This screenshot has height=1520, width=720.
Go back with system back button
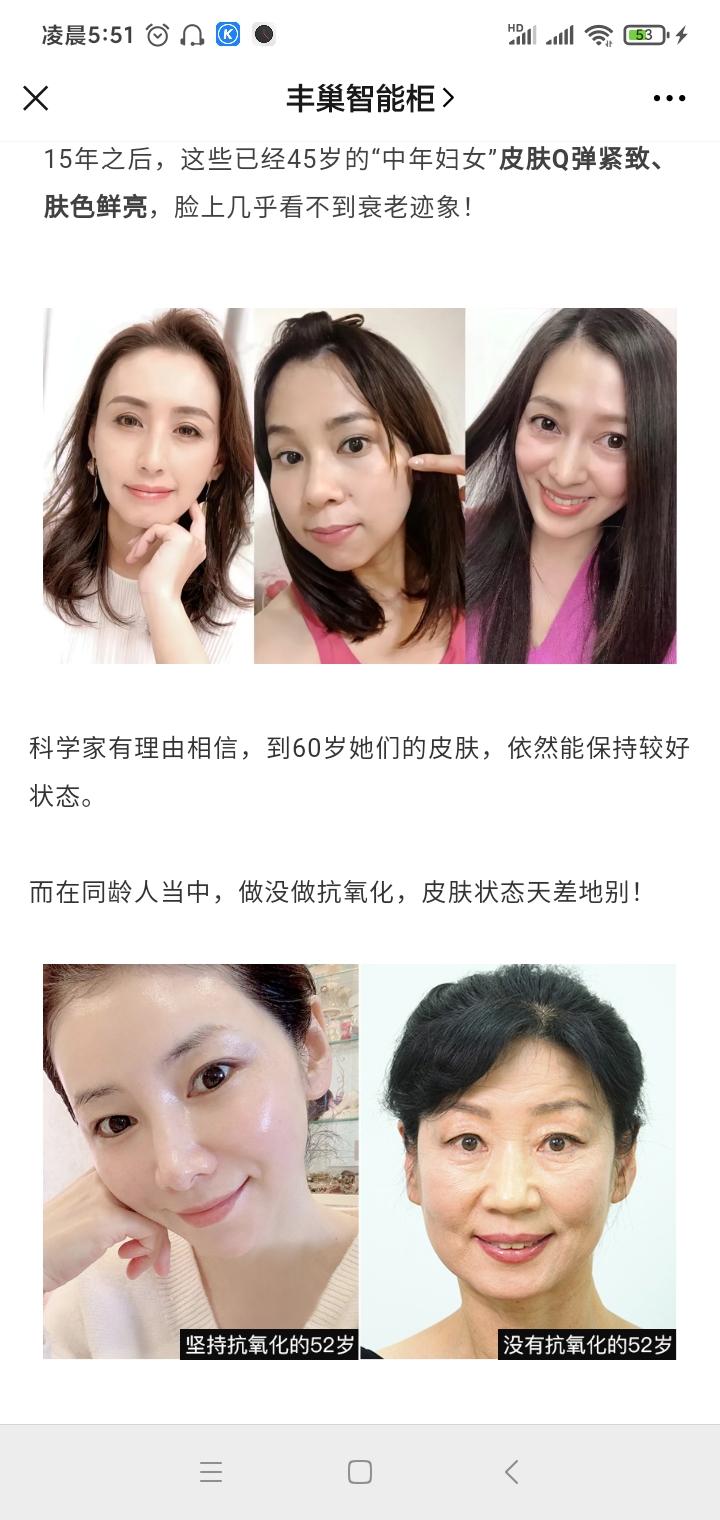point(511,1472)
